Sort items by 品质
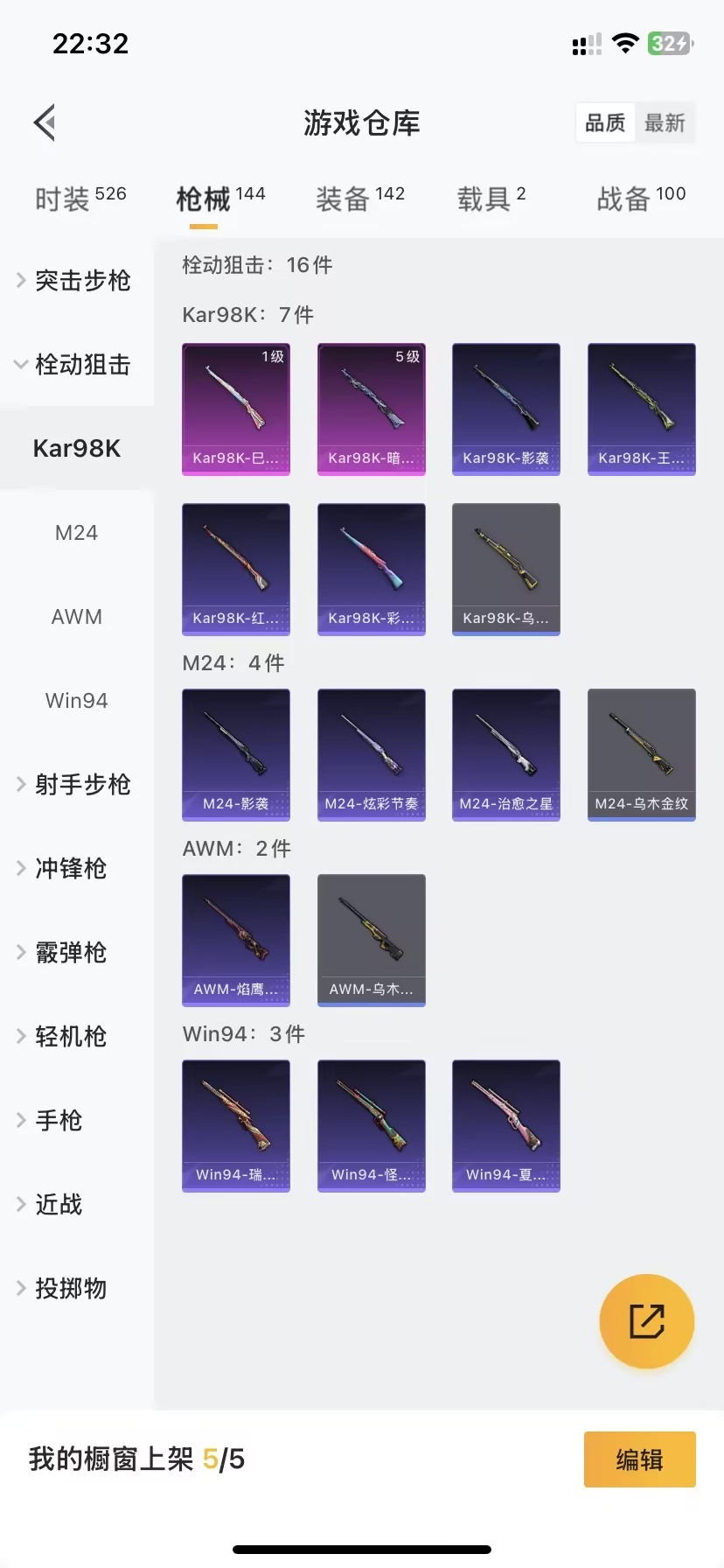This screenshot has width=724, height=1568. [605, 123]
